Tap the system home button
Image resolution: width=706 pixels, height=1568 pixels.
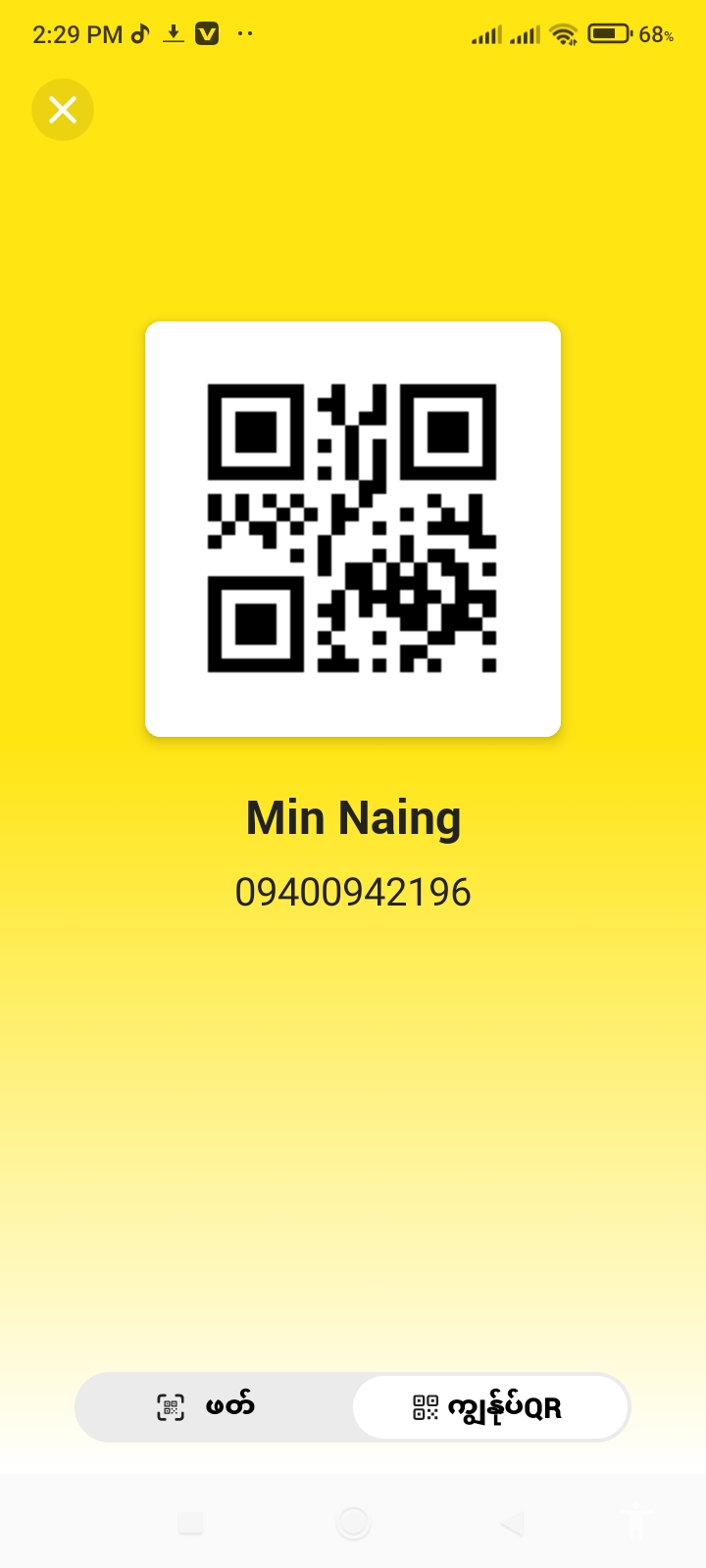pos(353,1523)
